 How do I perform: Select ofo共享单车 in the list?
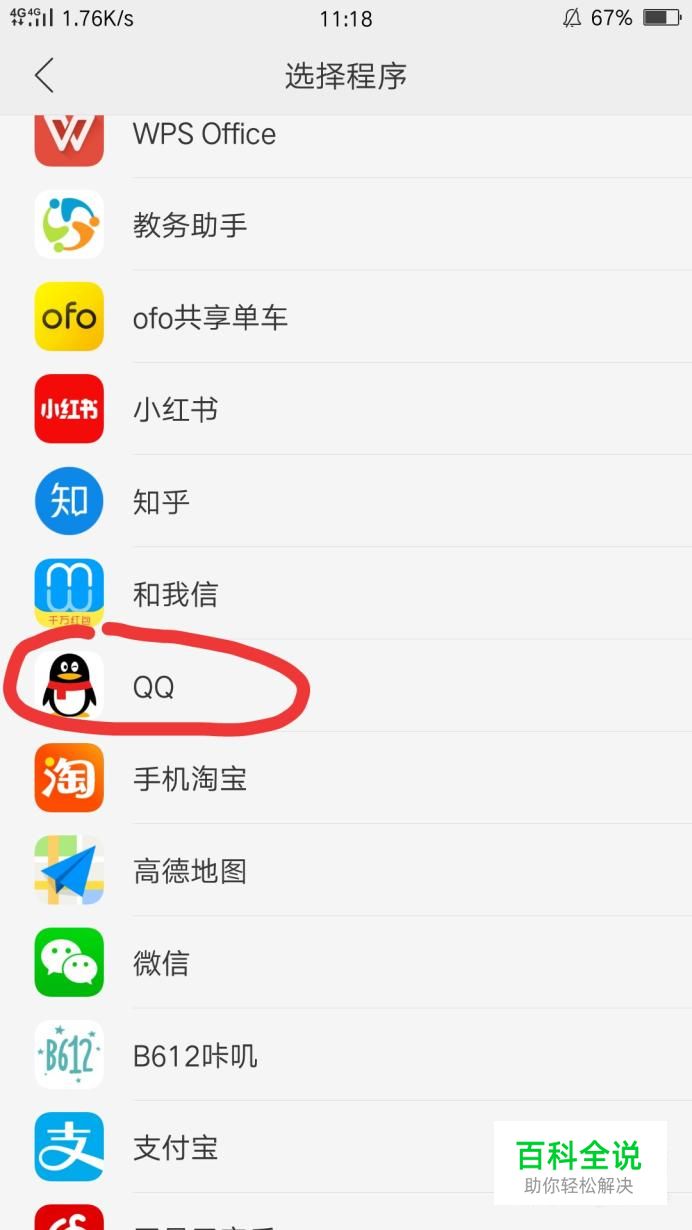346,317
